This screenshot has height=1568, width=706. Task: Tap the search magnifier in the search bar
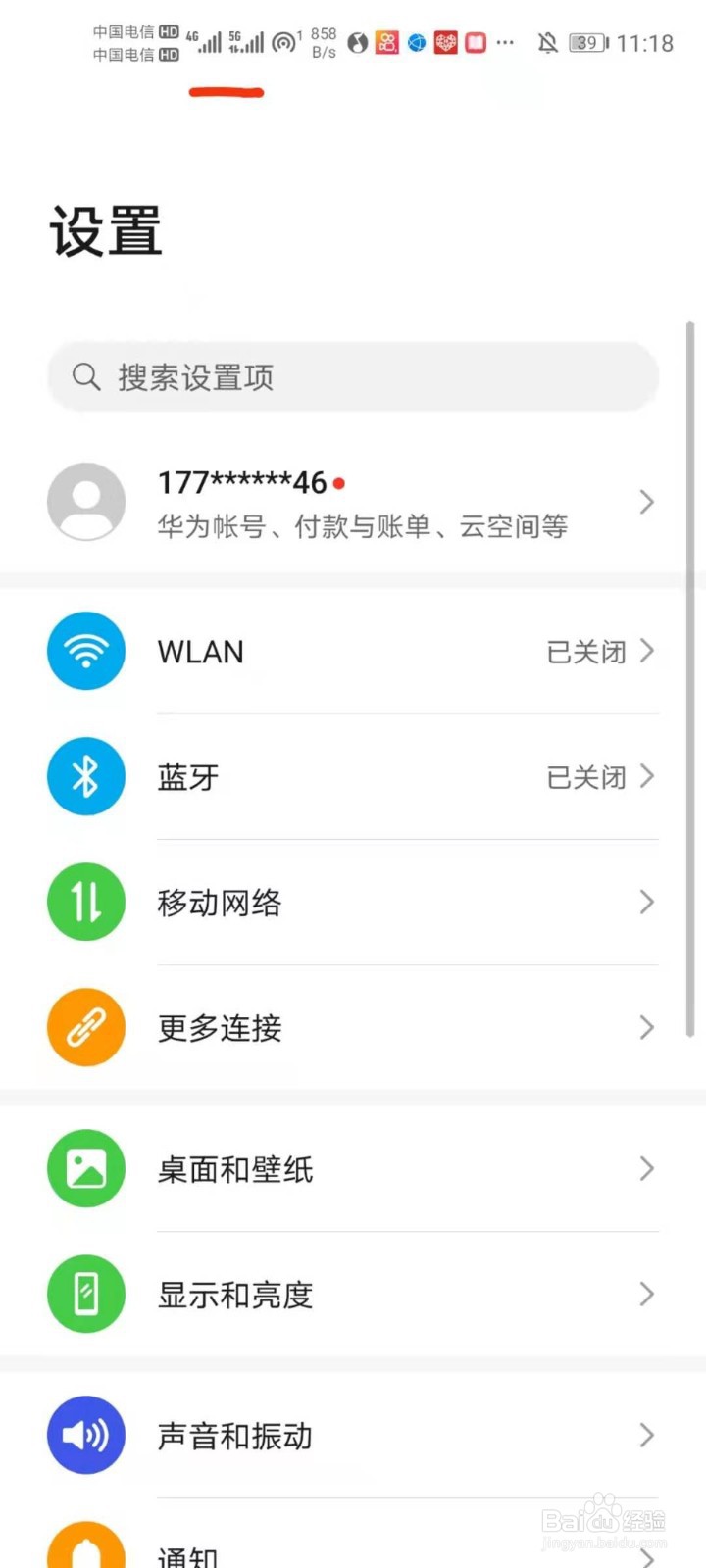[x=86, y=377]
